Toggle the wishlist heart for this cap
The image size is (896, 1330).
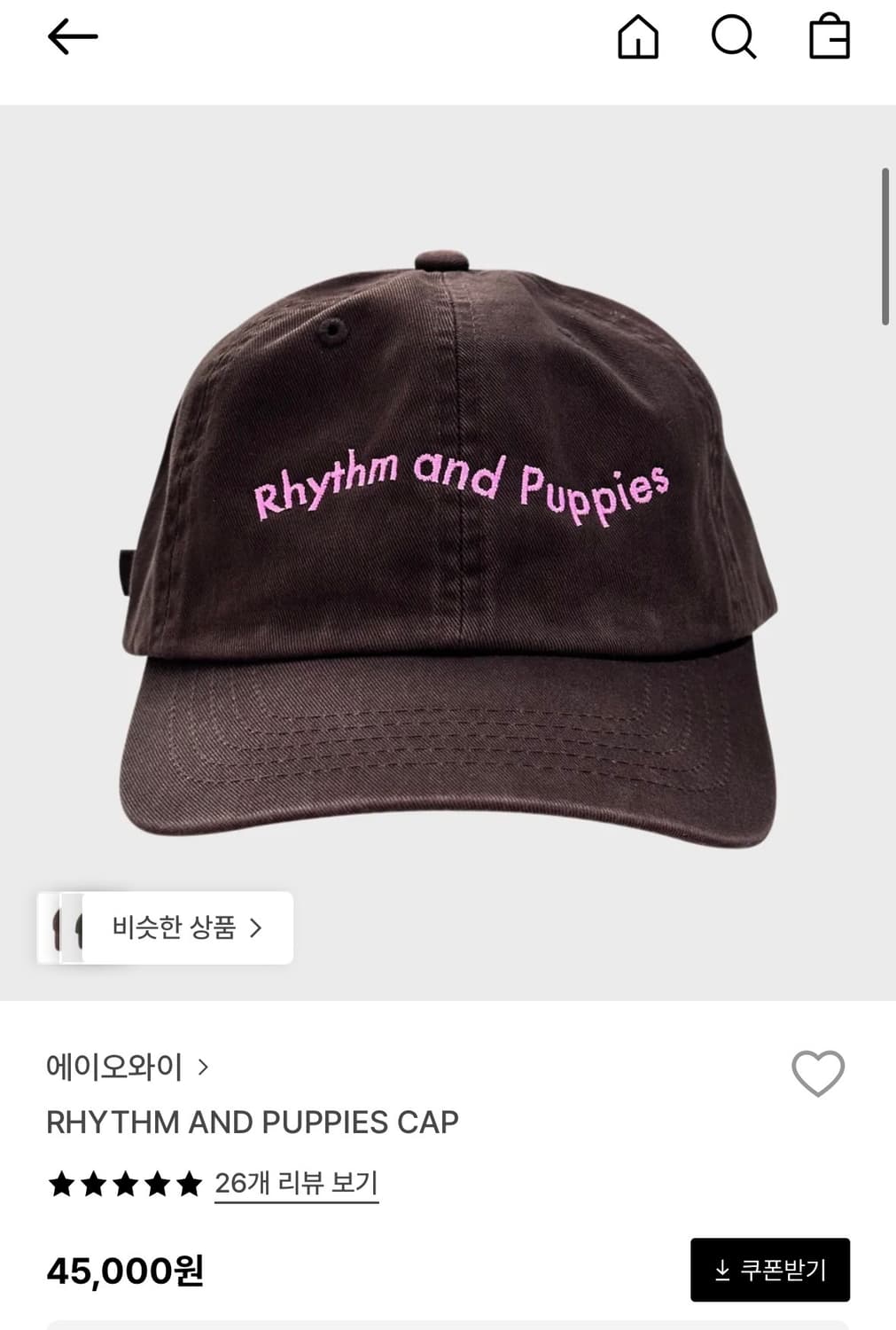821,1074
